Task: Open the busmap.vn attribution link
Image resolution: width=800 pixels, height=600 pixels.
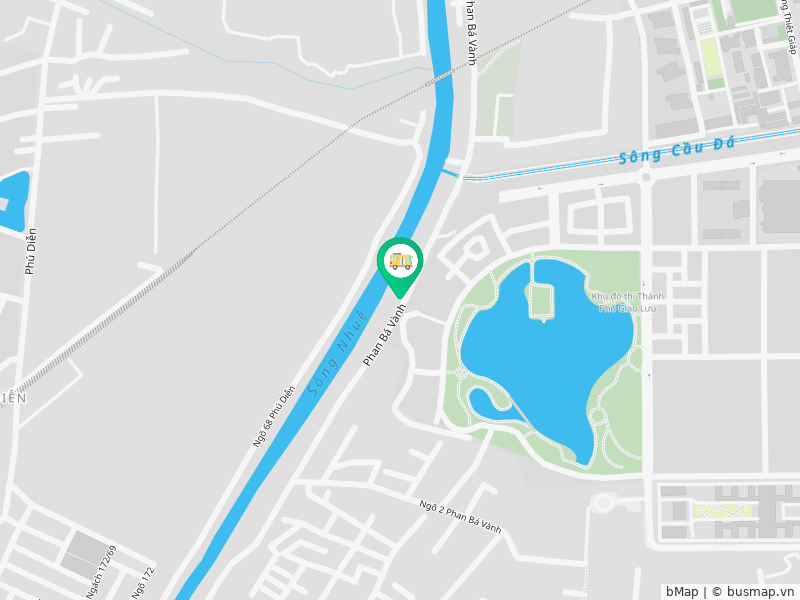Action: pos(759,591)
